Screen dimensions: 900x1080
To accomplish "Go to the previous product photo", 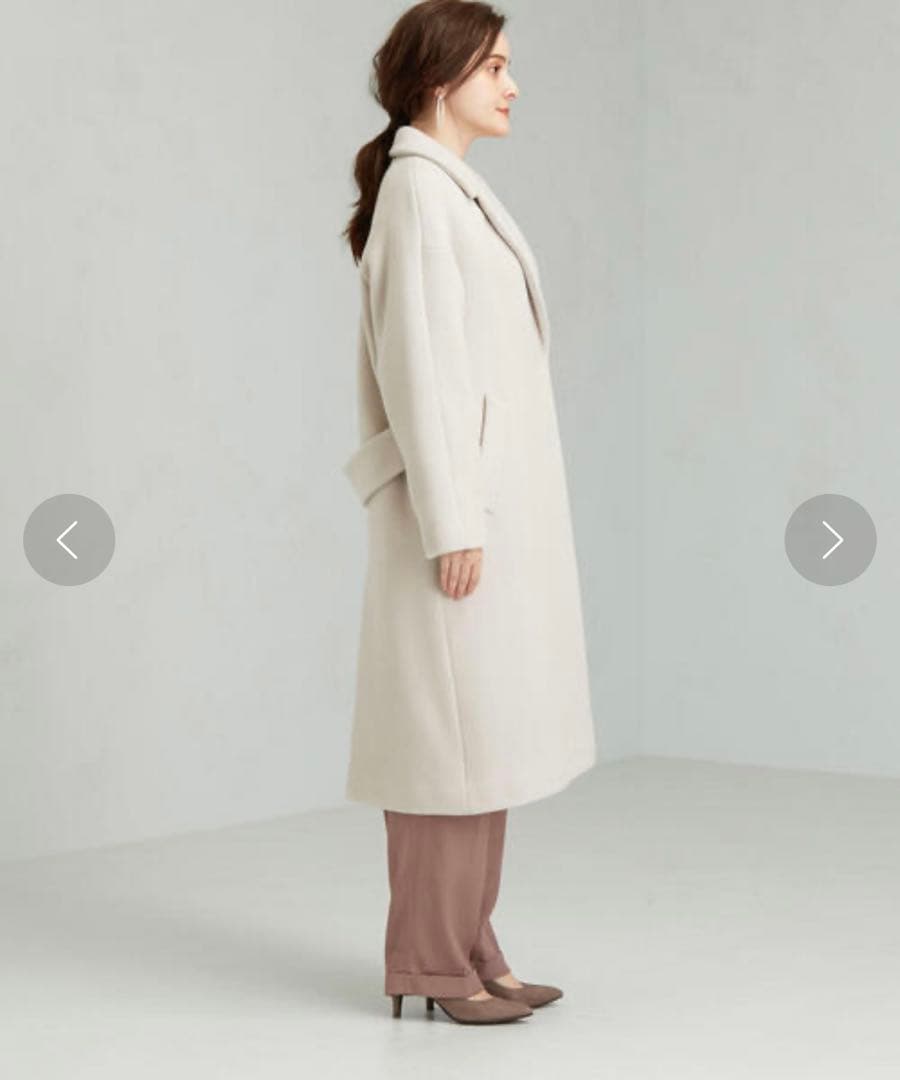I will coord(69,540).
